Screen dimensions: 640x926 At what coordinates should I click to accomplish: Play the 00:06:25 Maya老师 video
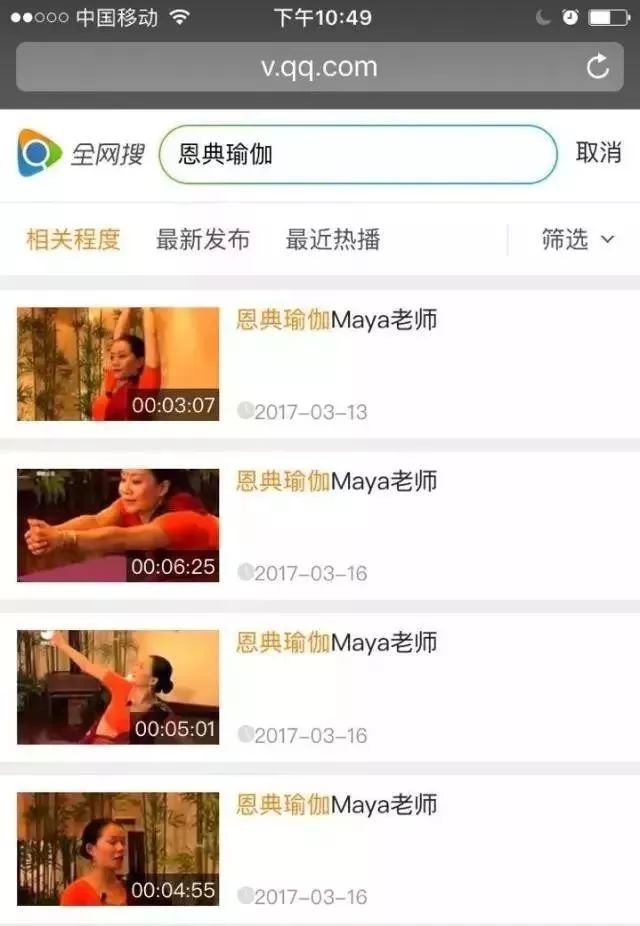118,525
